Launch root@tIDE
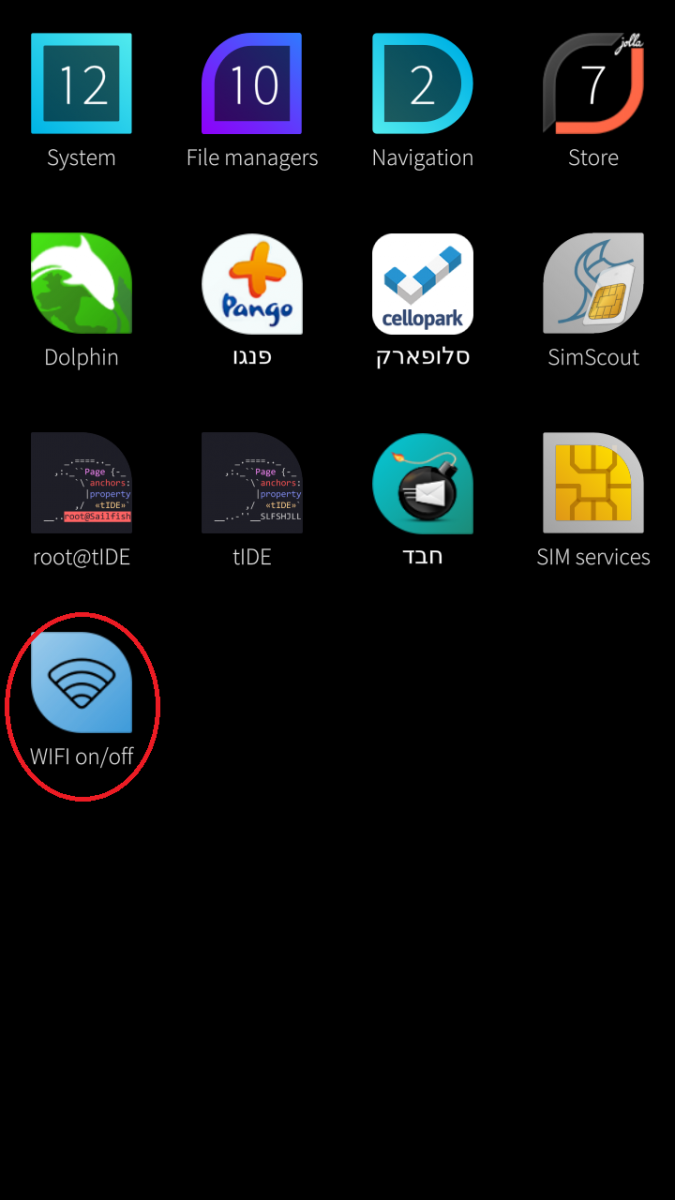 pos(81,483)
